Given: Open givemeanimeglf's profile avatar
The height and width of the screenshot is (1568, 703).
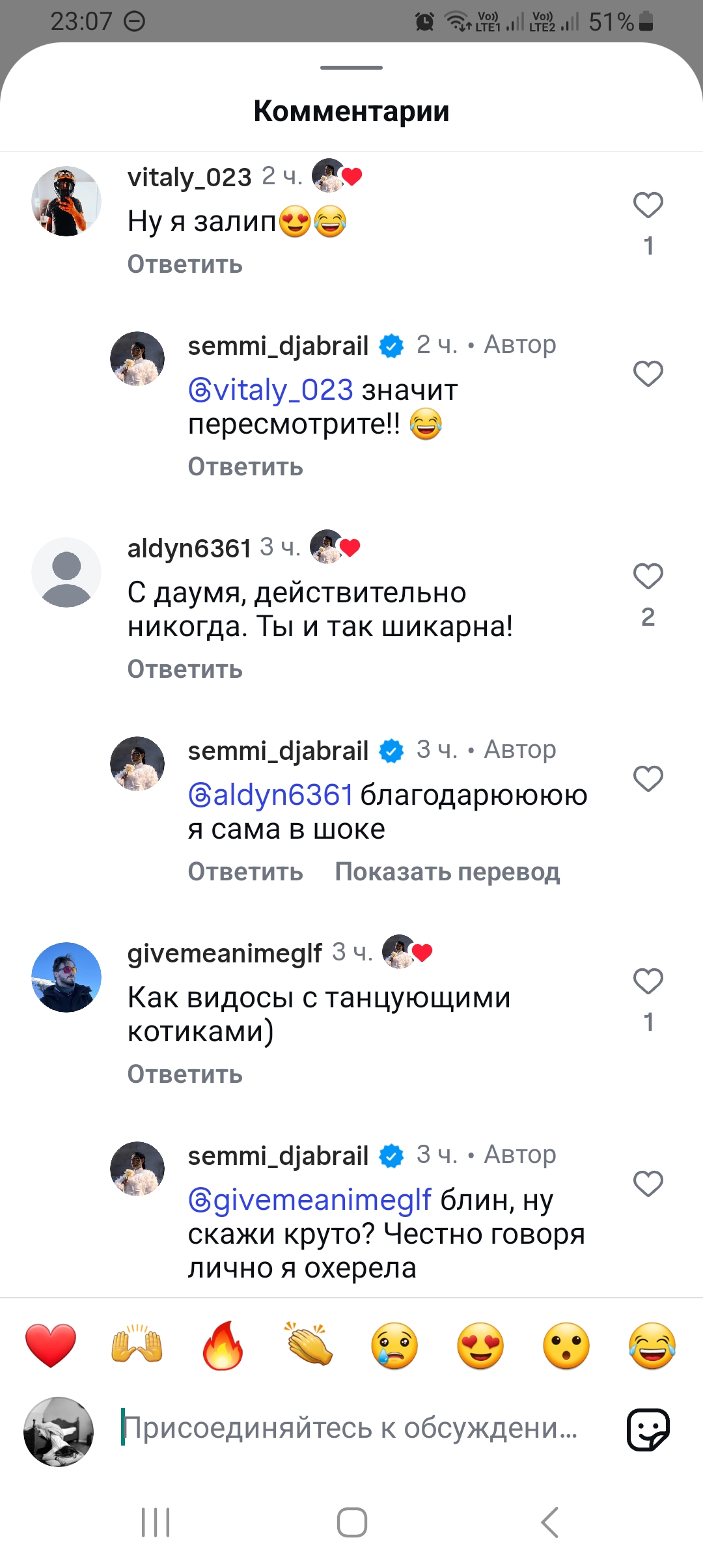Looking at the screenshot, I should click(66, 977).
